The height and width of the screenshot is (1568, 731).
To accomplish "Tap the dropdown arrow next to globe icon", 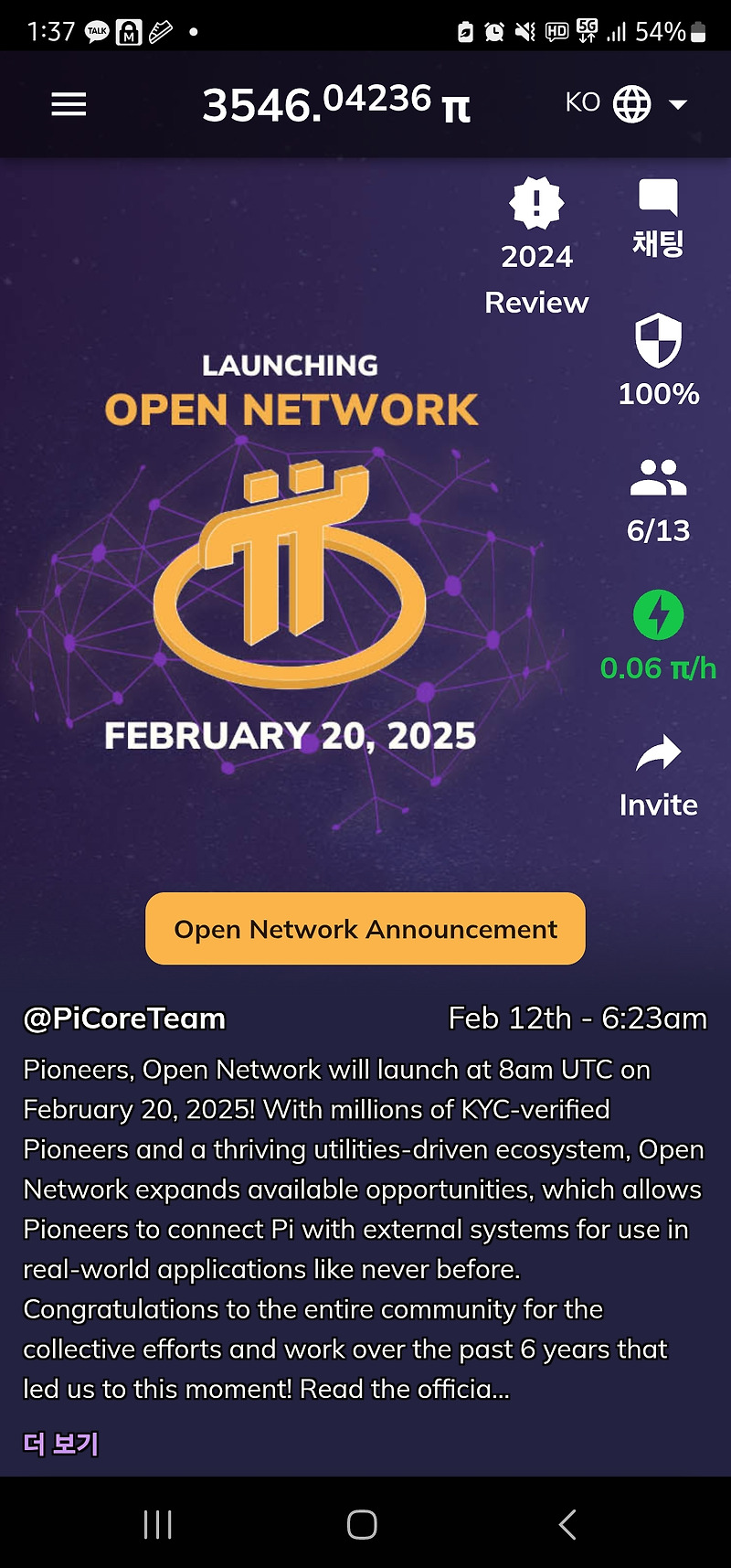I will point(677,103).
